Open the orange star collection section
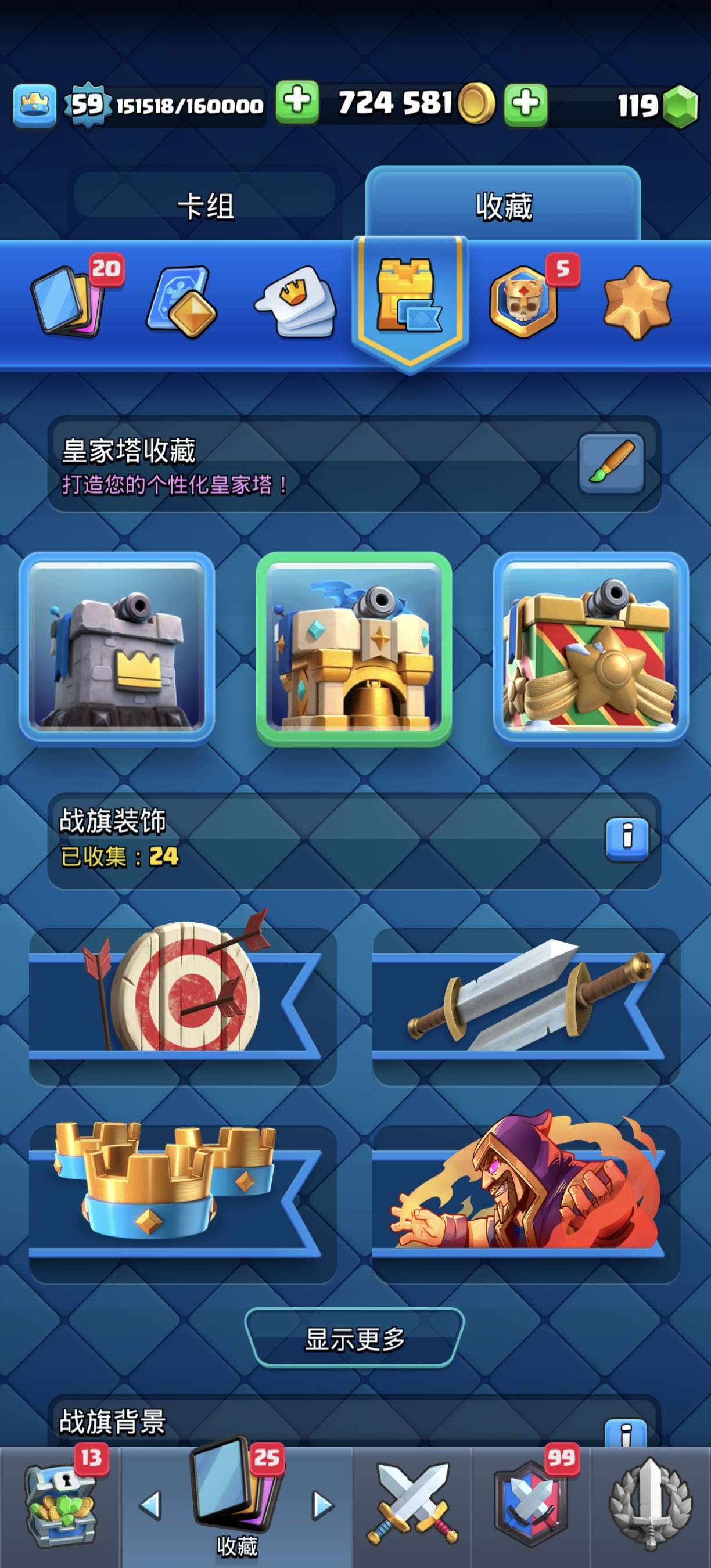 (637, 302)
